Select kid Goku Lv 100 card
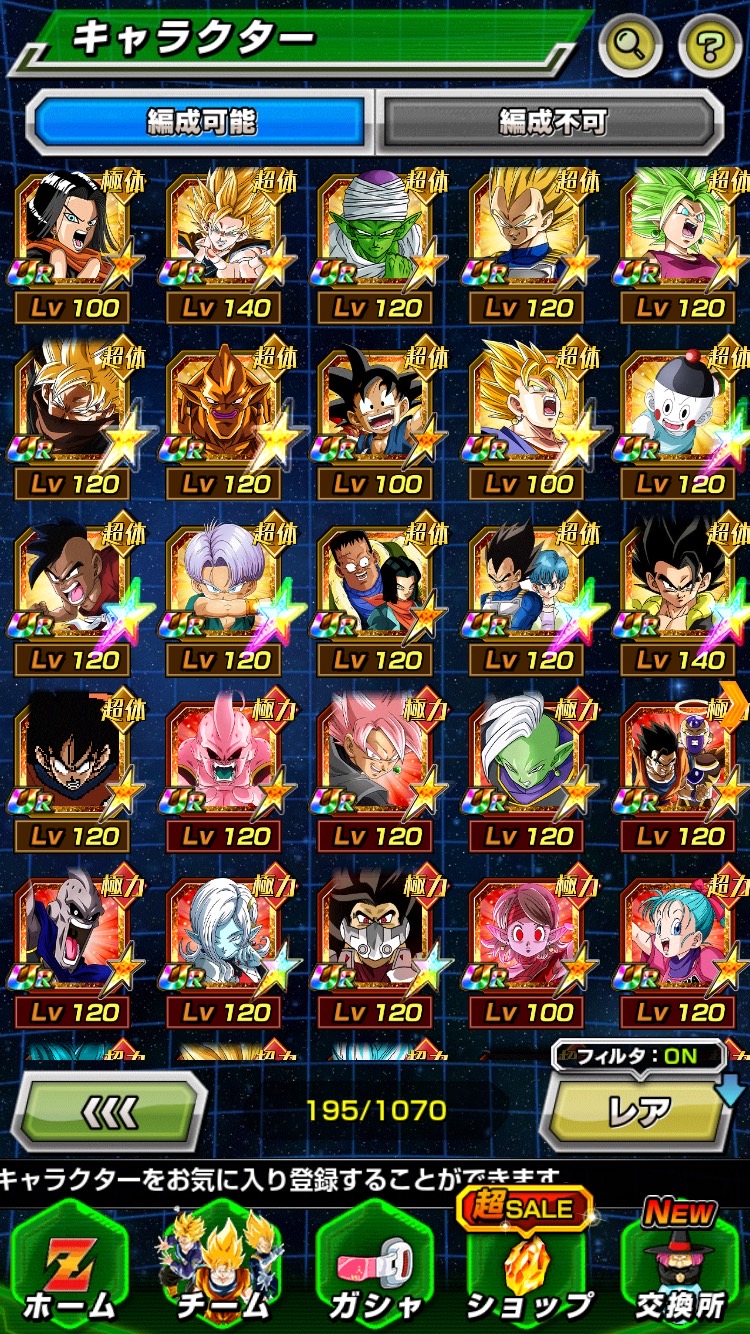This screenshot has width=750, height=1334. (x=376, y=420)
